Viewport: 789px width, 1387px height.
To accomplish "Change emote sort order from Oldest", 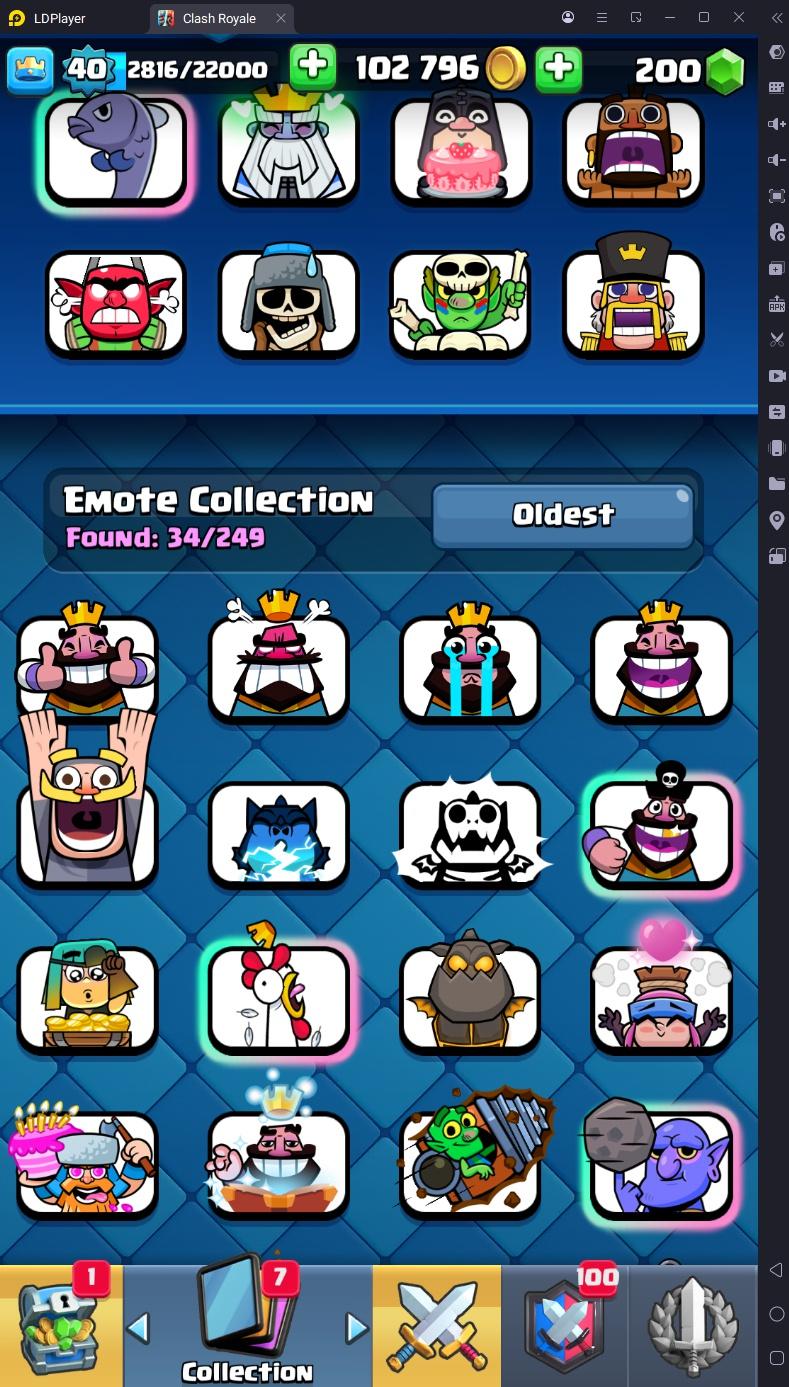I will pyautogui.click(x=562, y=515).
